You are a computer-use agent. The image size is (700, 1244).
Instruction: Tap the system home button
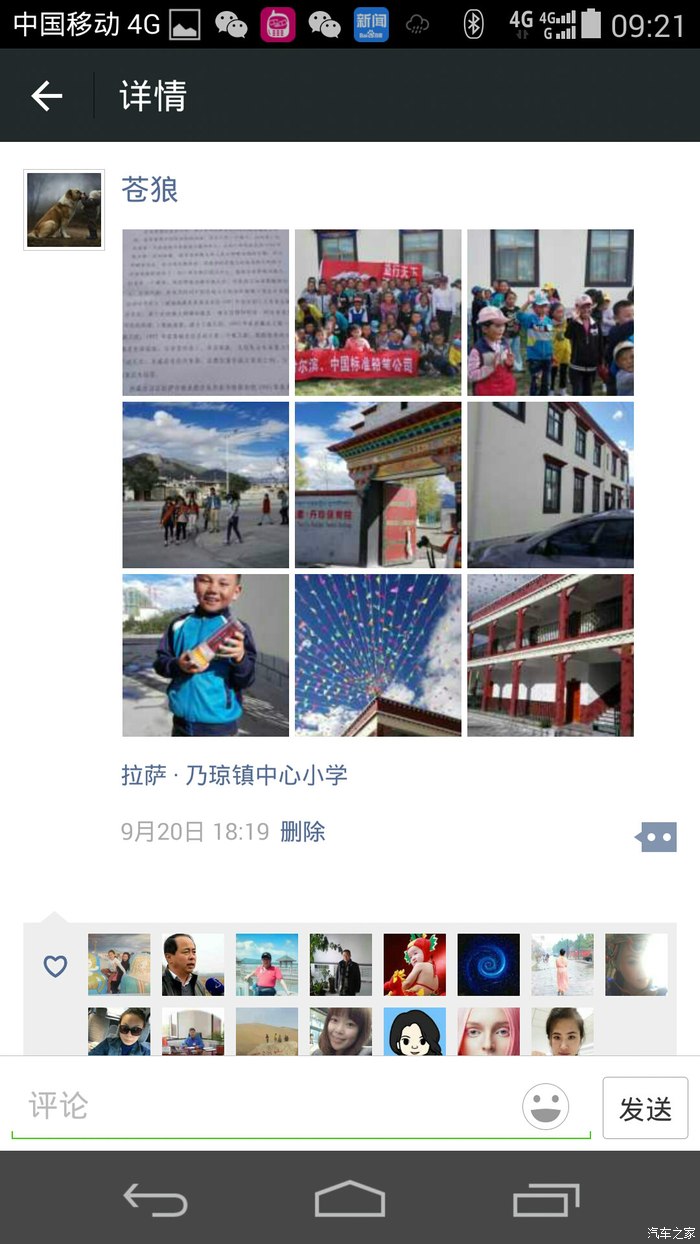(x=350, y=1198)
